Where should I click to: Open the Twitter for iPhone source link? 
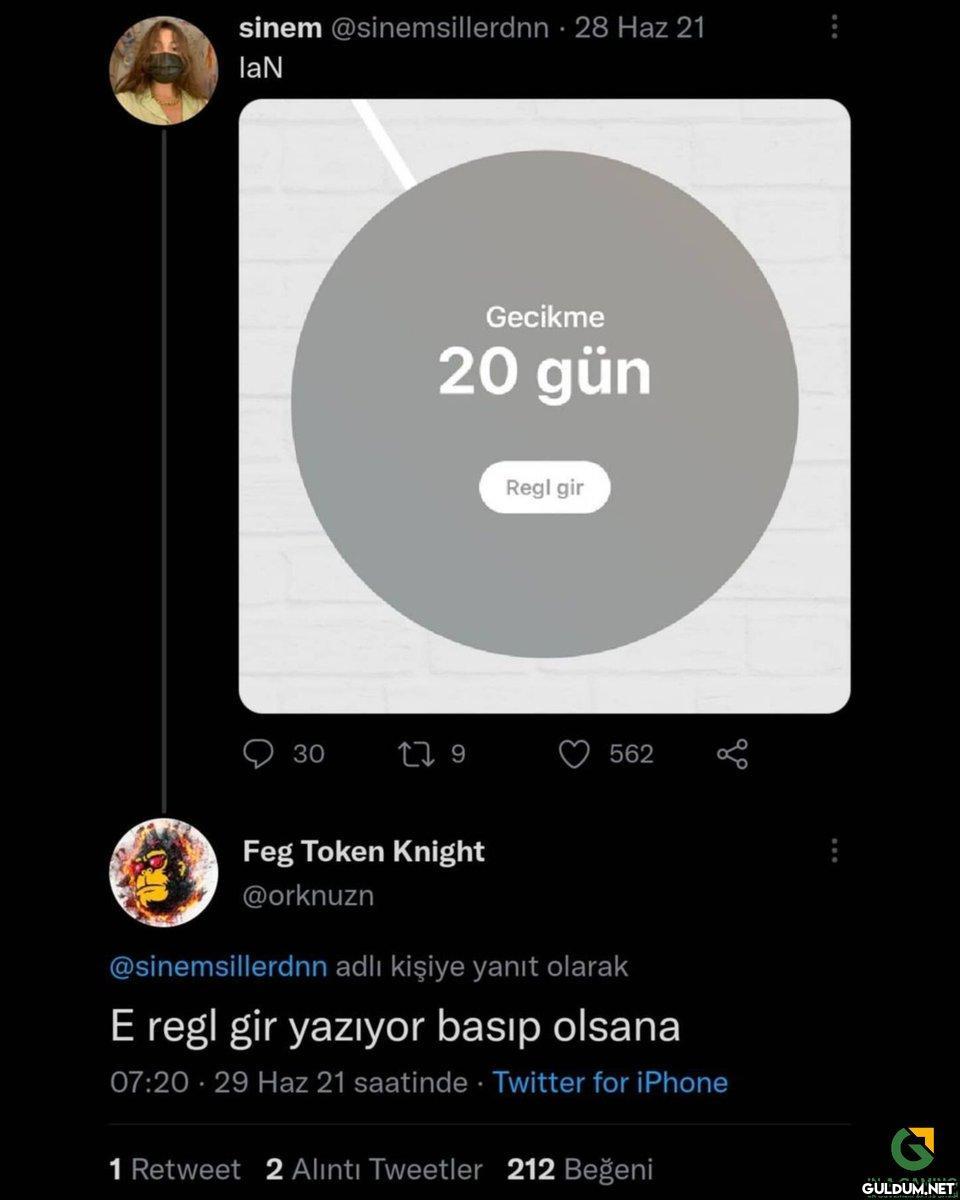pos(610,1082)
